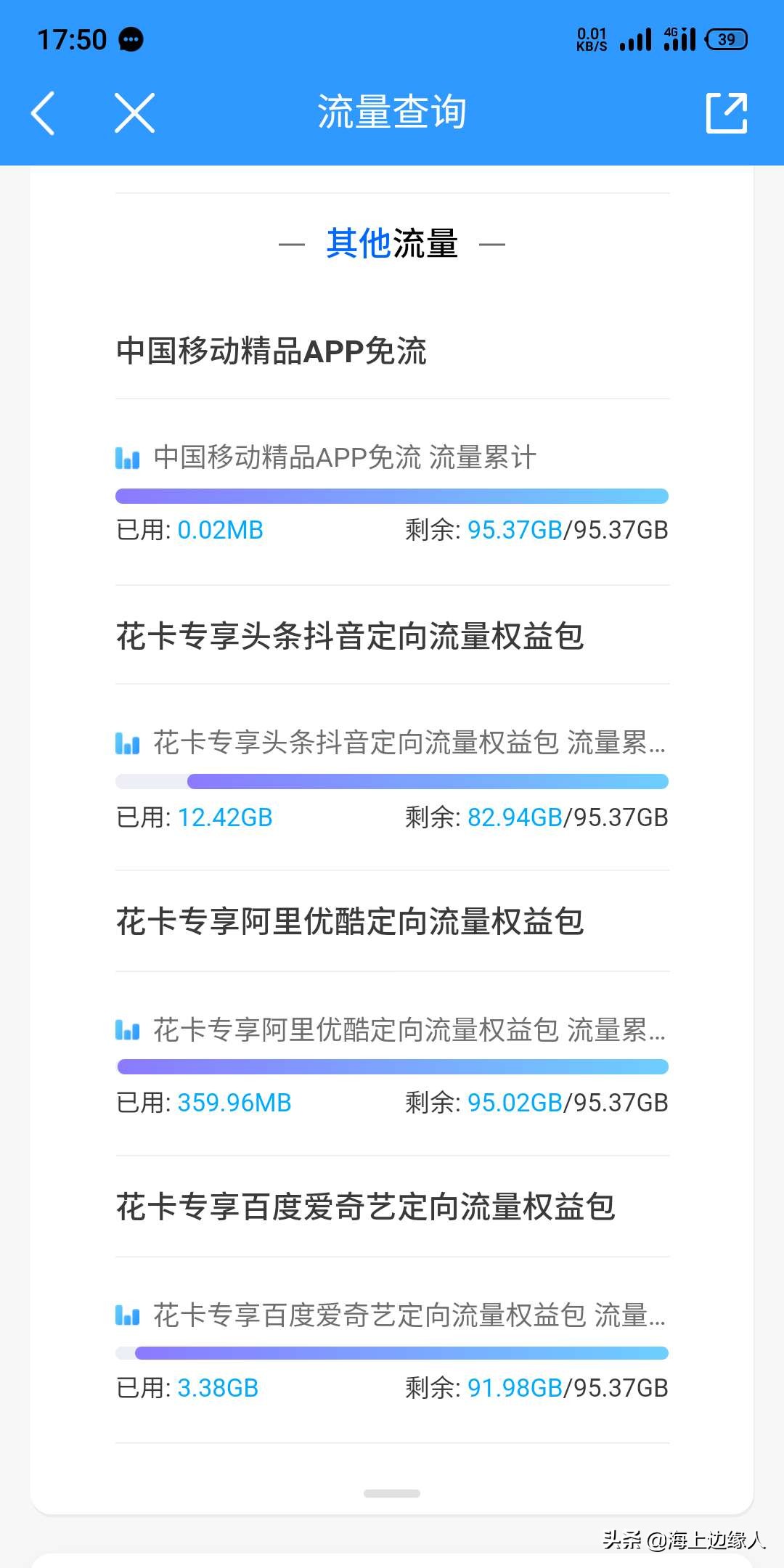The image size is (784, 1568).
Task: Select the chart icon for 花卡专享头条抖音定向流量权益包
Action: [128, 744]
